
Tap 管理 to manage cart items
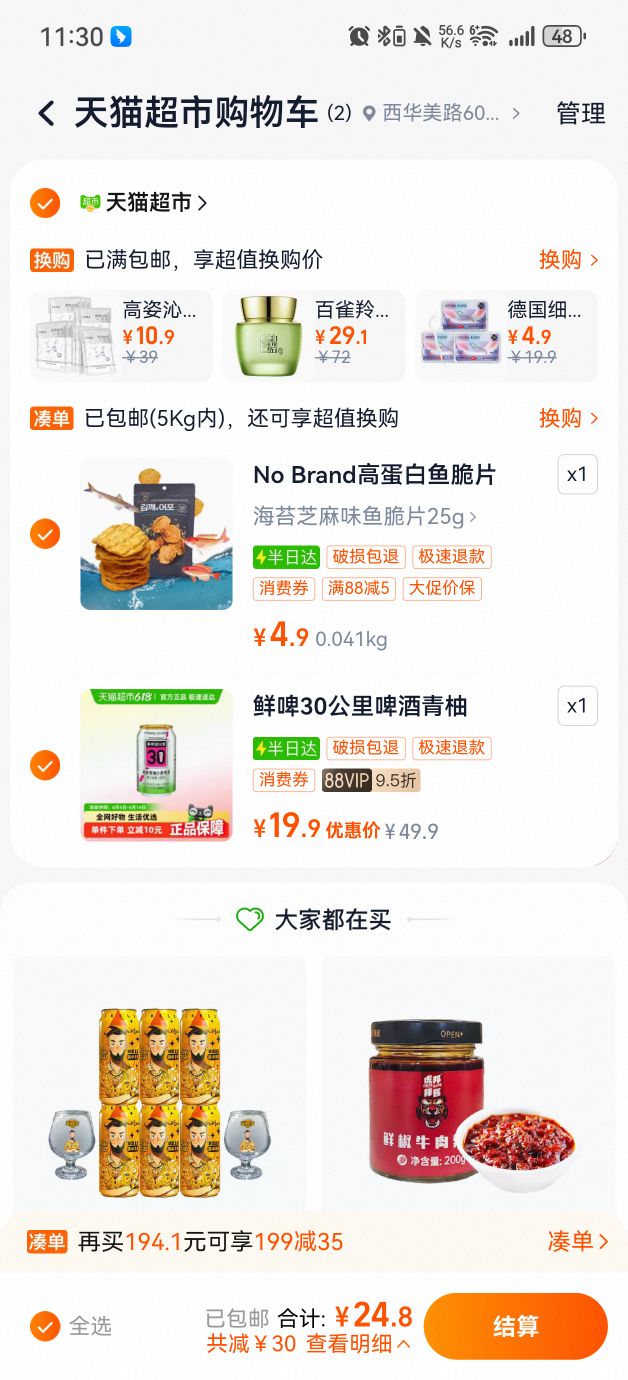click(x=580, y=113)
